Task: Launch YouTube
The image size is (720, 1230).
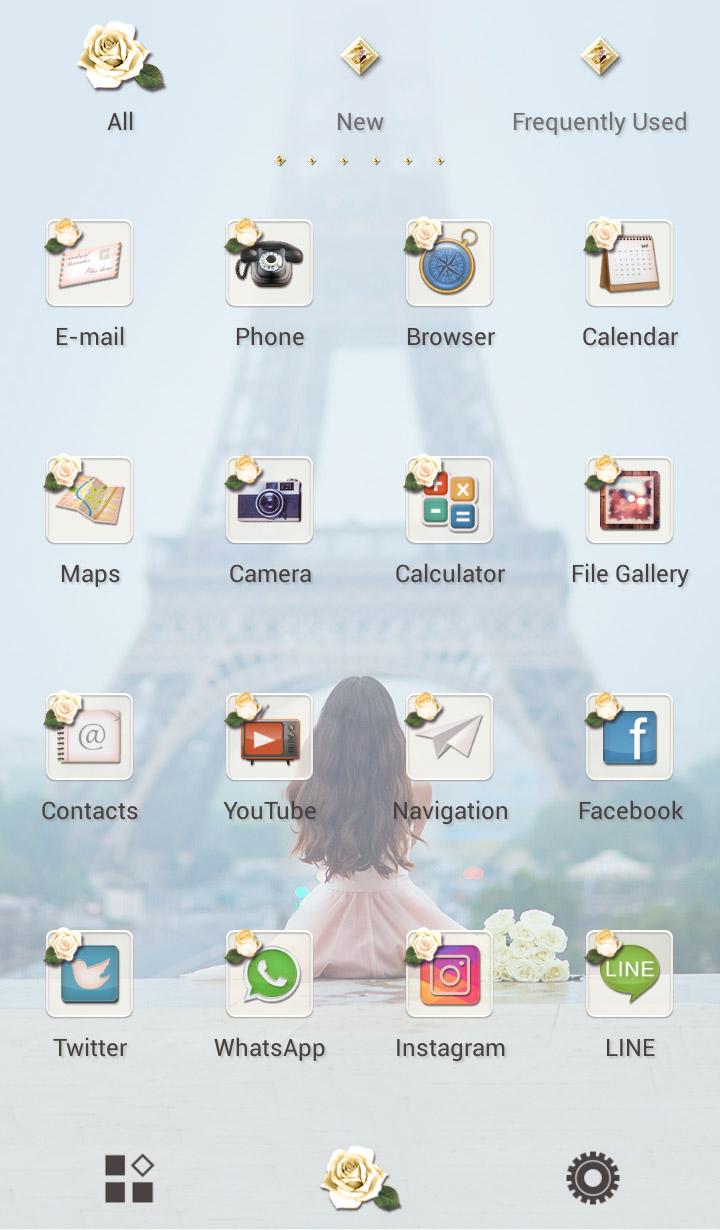Action: (x=270, y=738)
